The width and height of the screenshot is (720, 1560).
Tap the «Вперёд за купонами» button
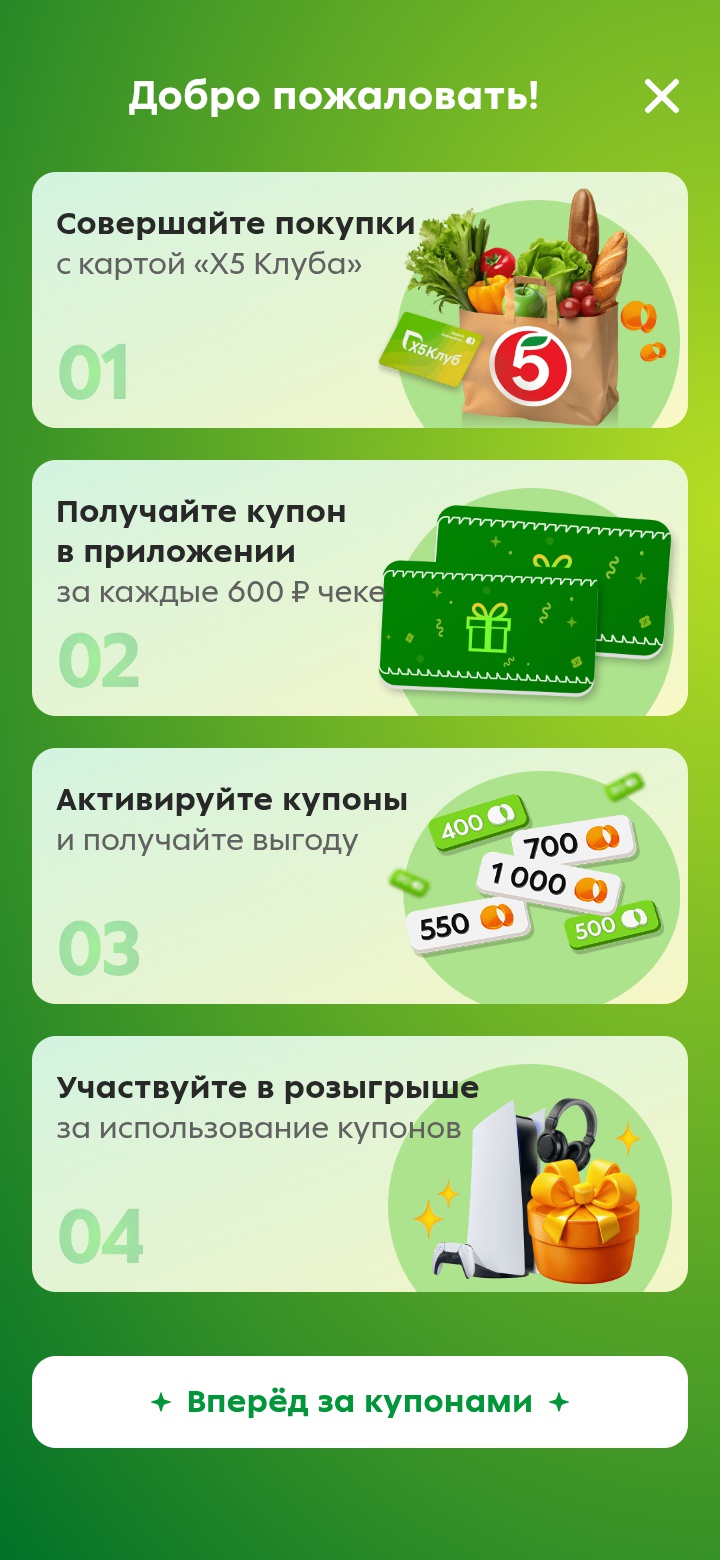360,1402
